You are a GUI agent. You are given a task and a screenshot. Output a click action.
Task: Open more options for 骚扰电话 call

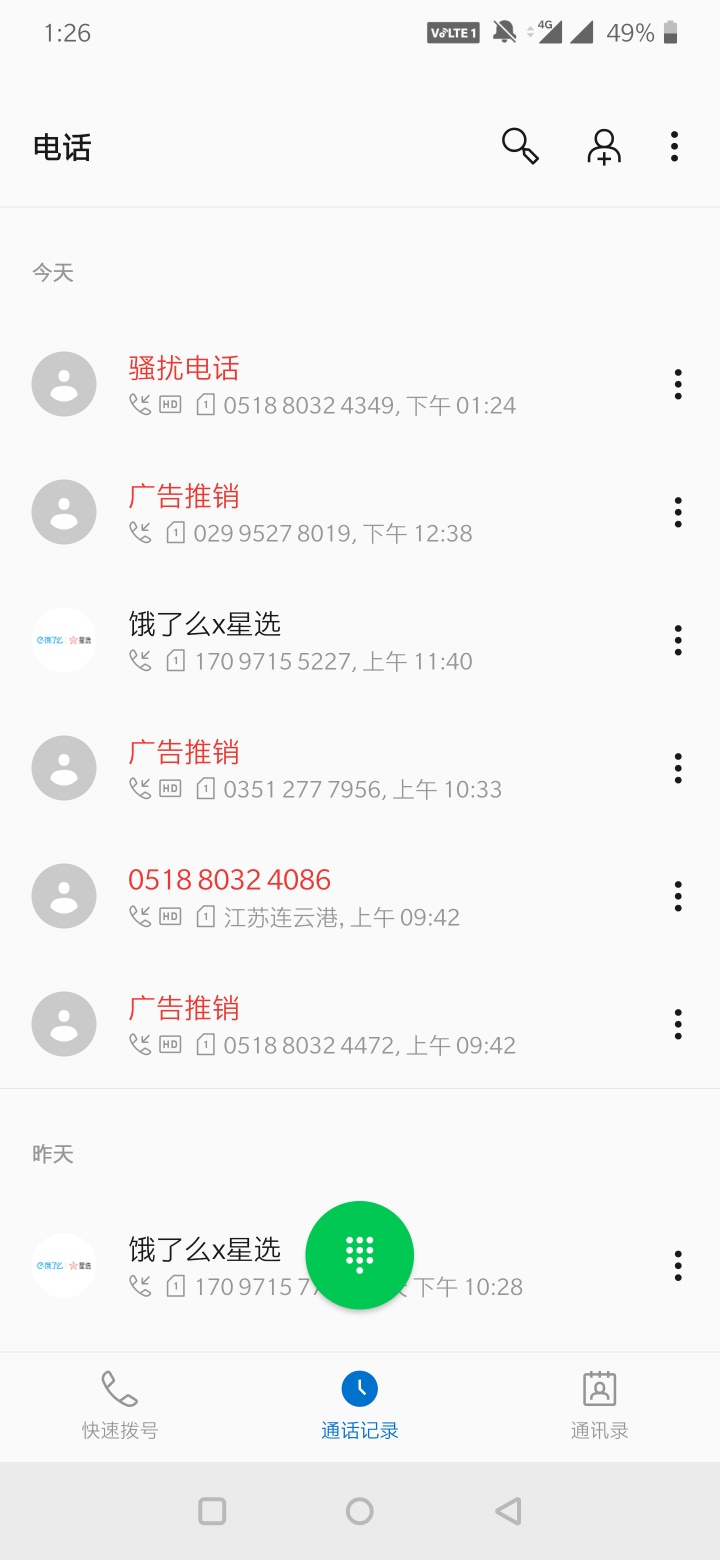point(678,384)
